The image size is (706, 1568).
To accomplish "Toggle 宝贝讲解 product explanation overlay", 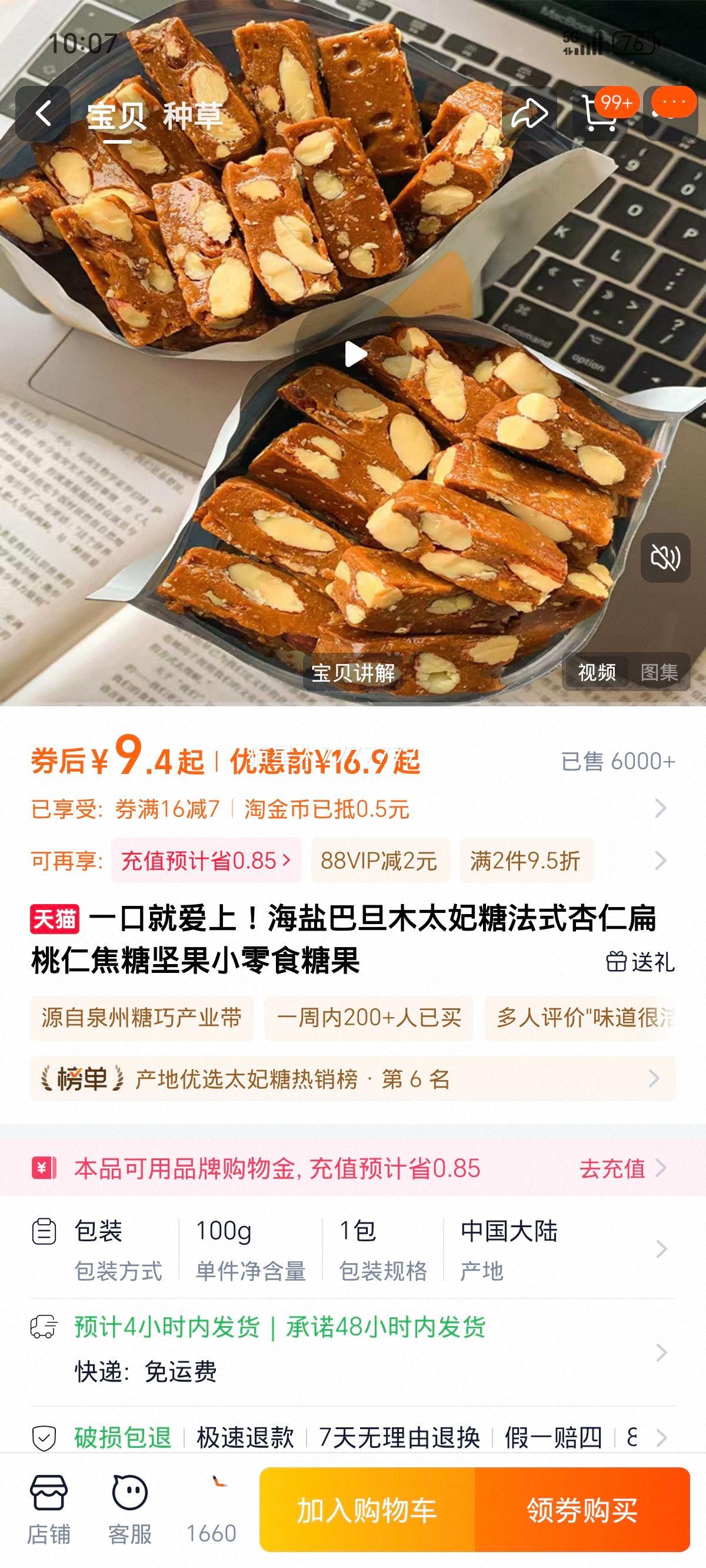I will click(353, 675).
